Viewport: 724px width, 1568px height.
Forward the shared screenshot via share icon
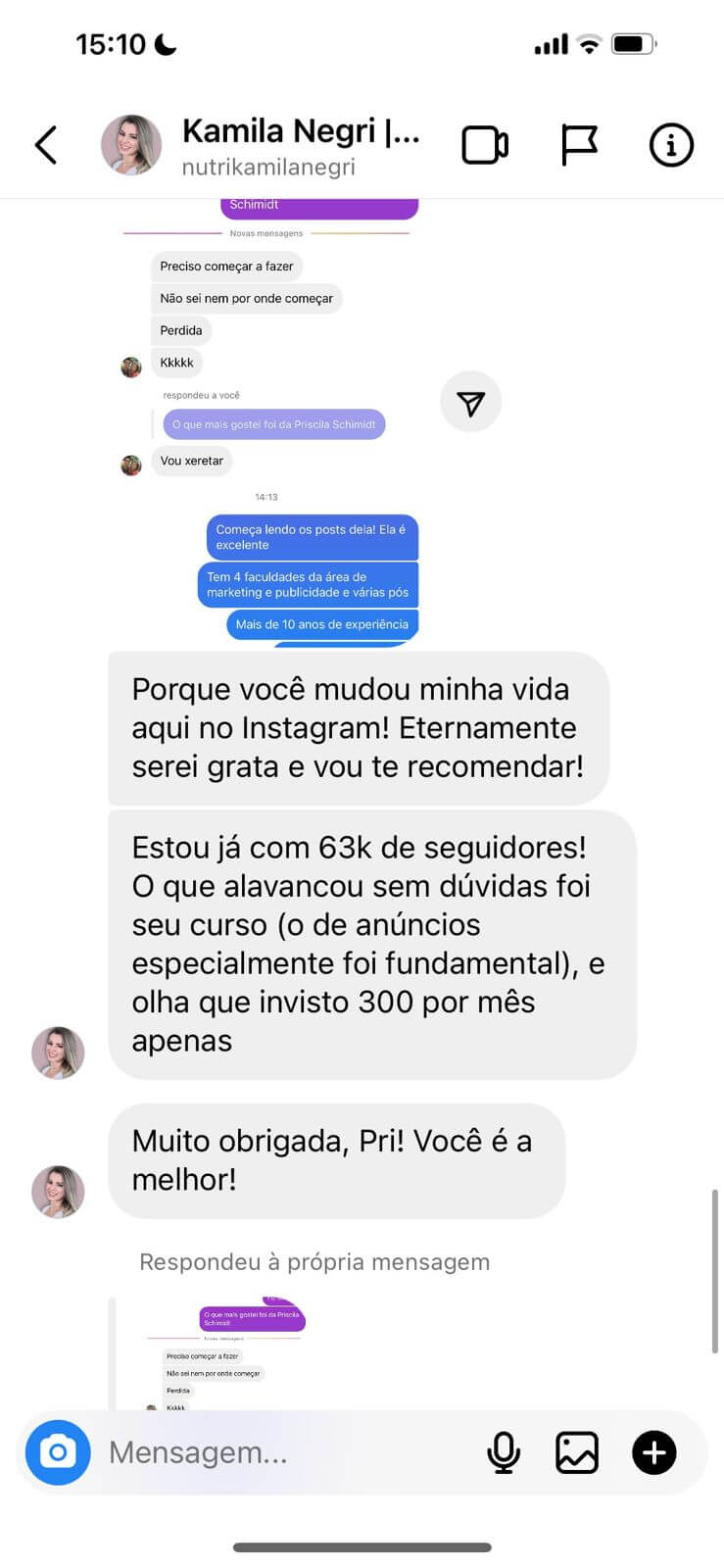pyautogui.click(x=471, y=402)
